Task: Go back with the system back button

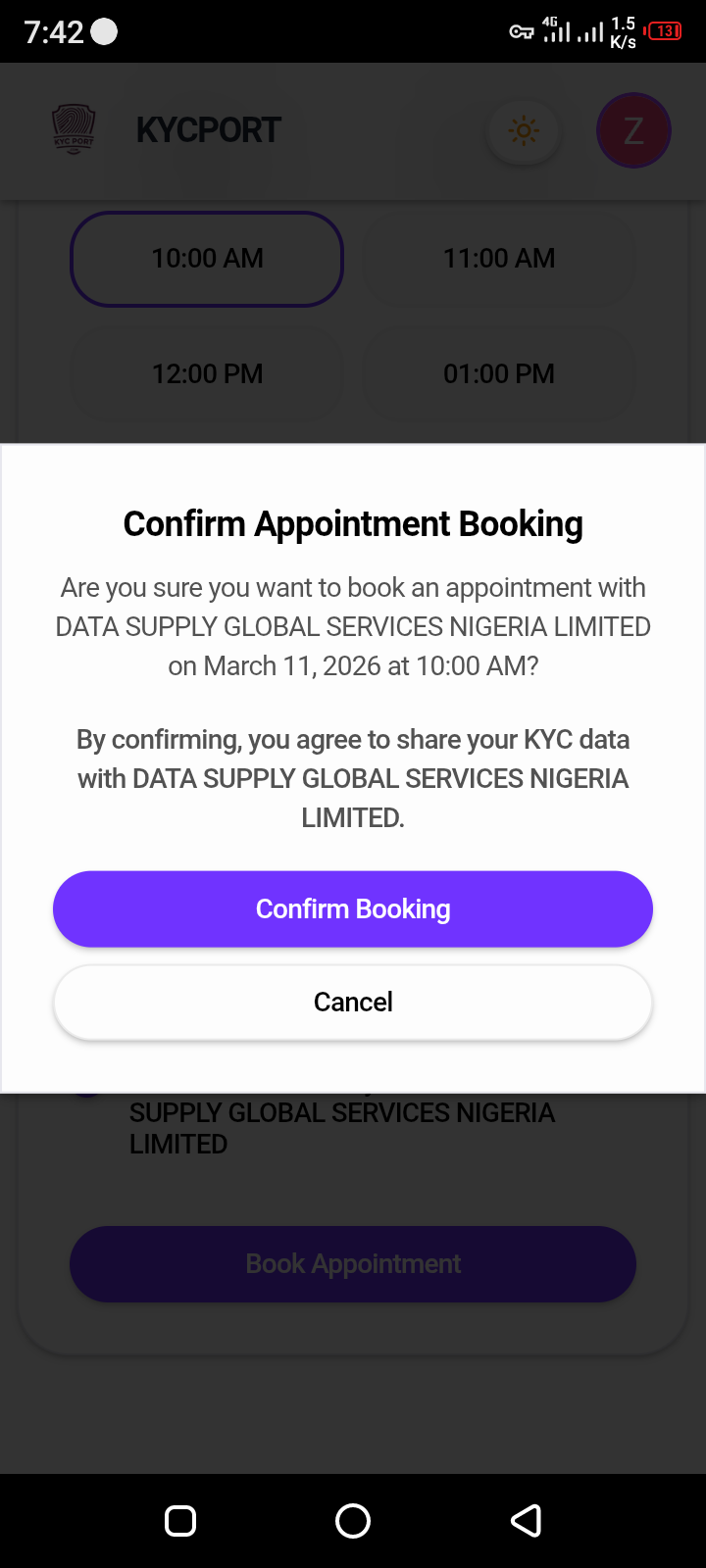Action: click(x=527, y=1521)
